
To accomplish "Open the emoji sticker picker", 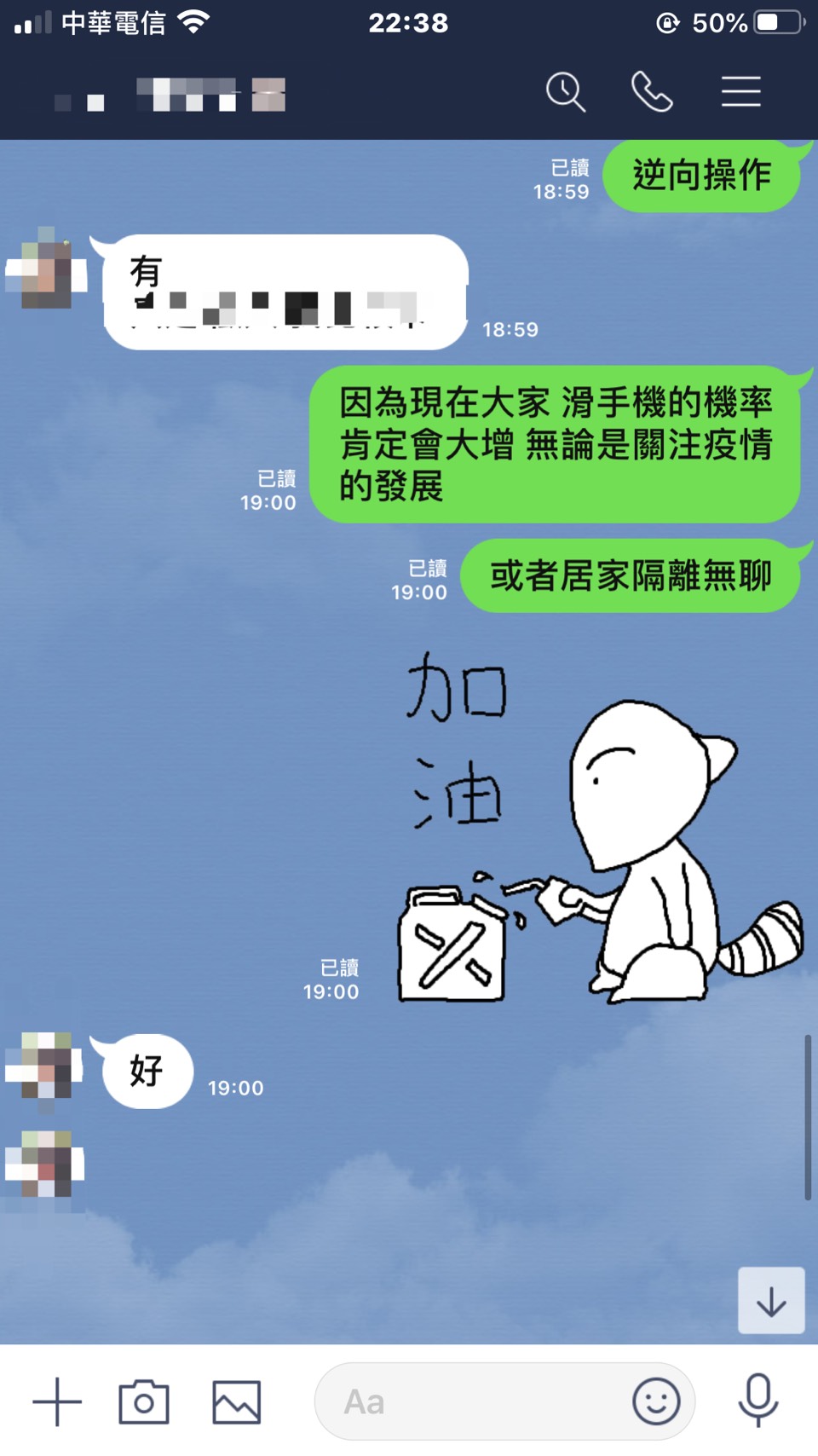I will click(656, 1401).
